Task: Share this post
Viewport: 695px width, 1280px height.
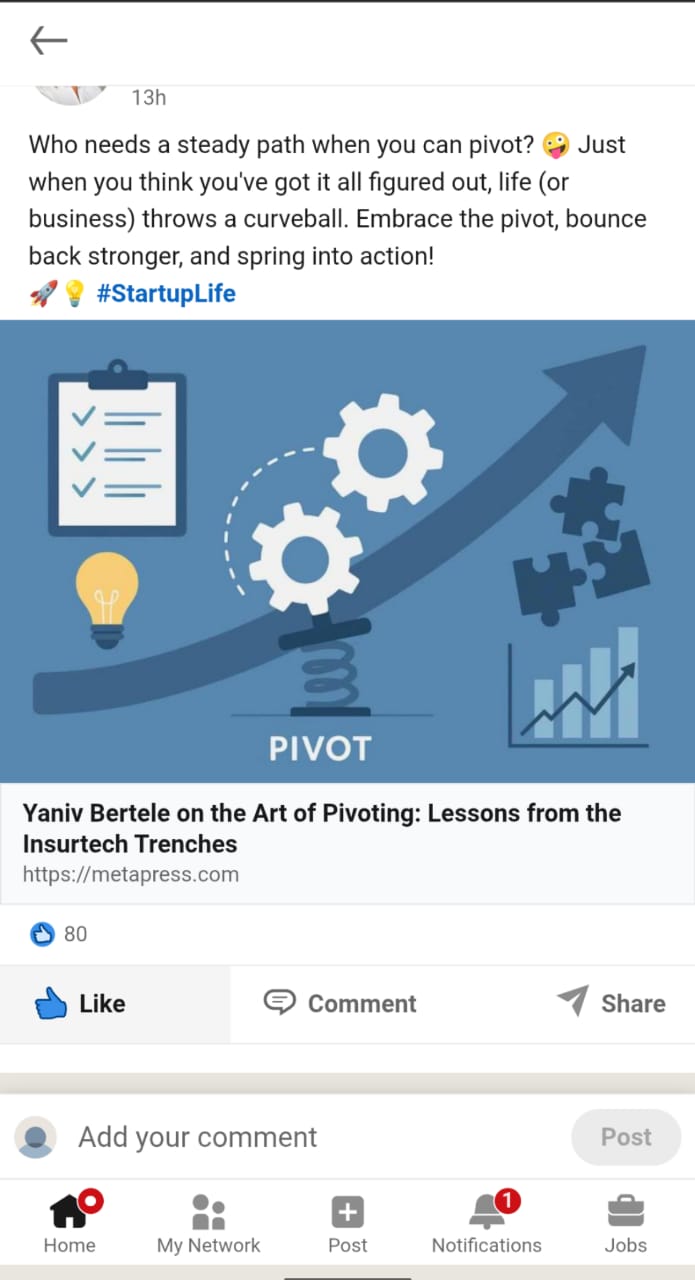Action: click(x=611, y=1003)
